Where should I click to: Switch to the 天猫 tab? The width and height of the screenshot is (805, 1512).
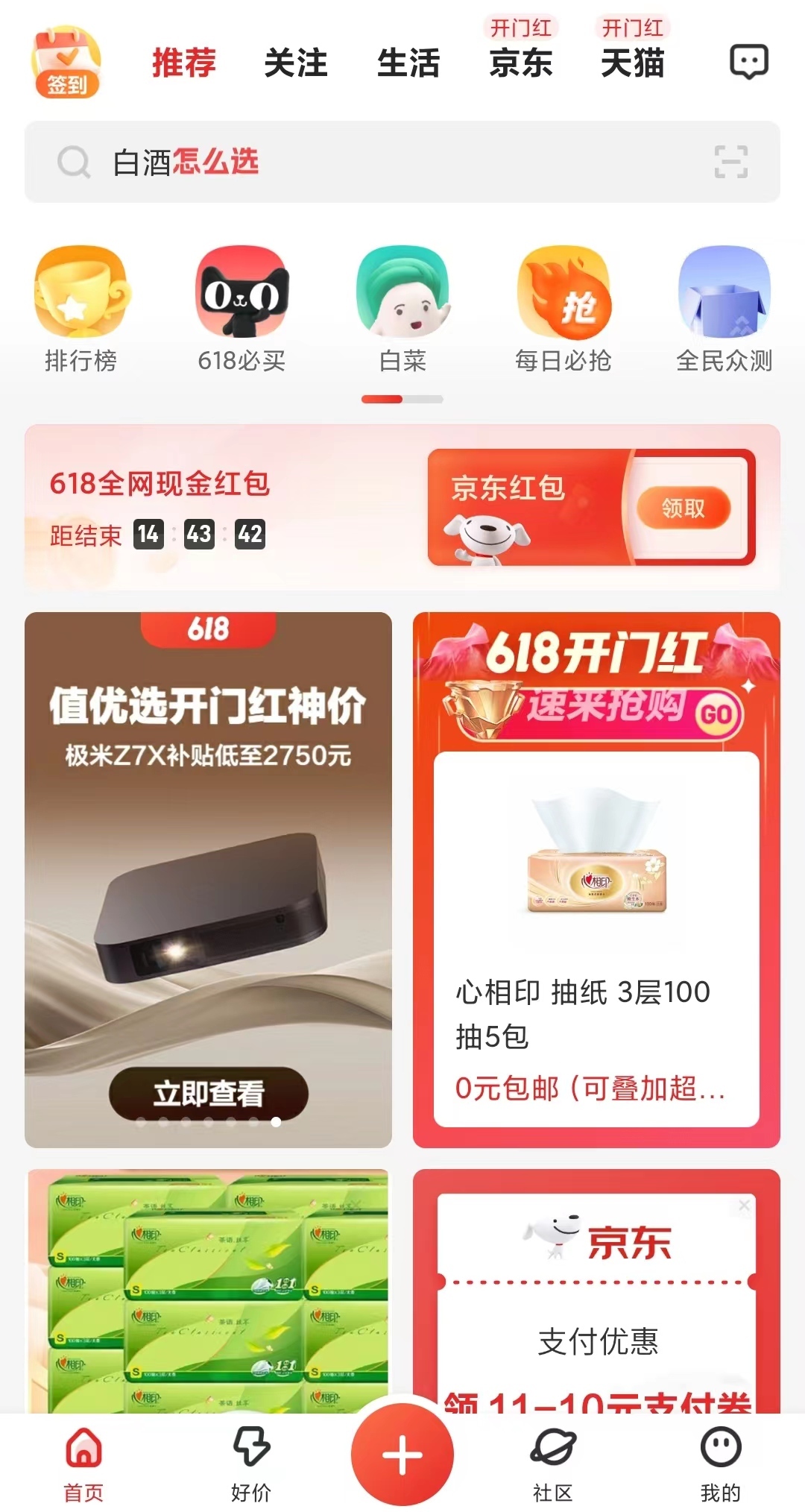(x=632, y=63)
